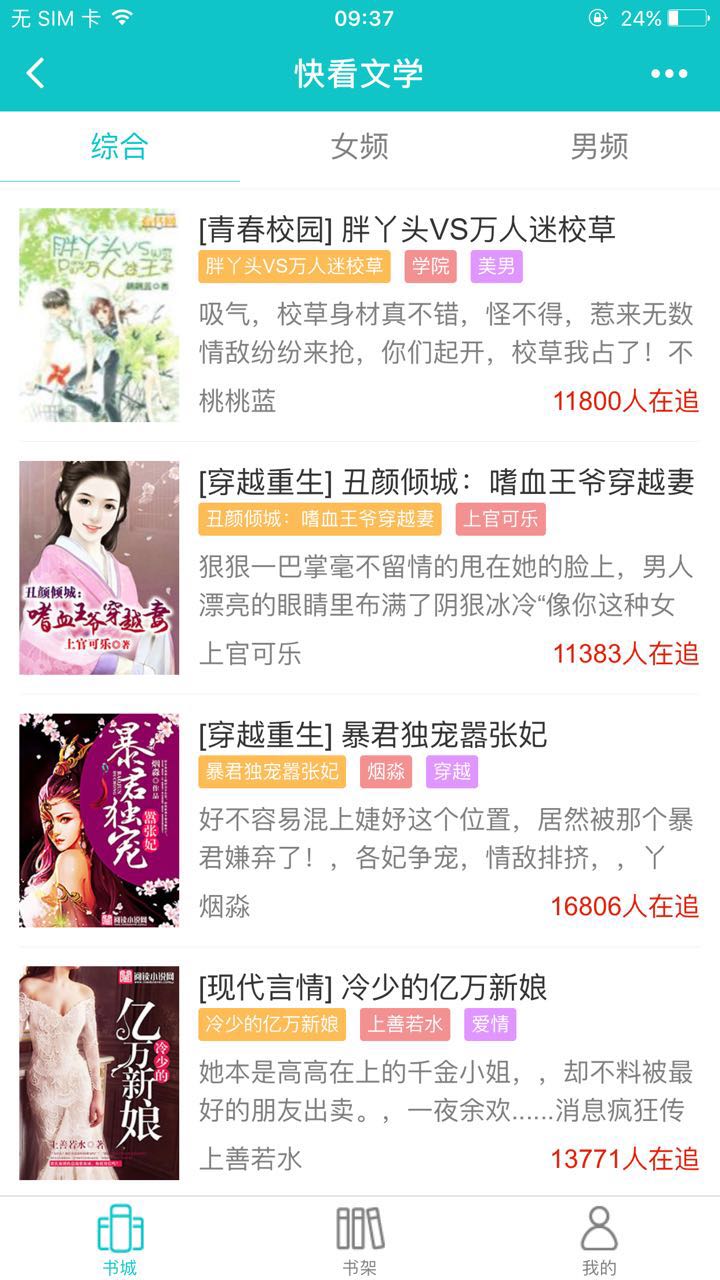The width and height of the screenshot is (720, 1280).
Task: Tap the 烟淼 author tag chip
Action: click(x=386, y=771)
